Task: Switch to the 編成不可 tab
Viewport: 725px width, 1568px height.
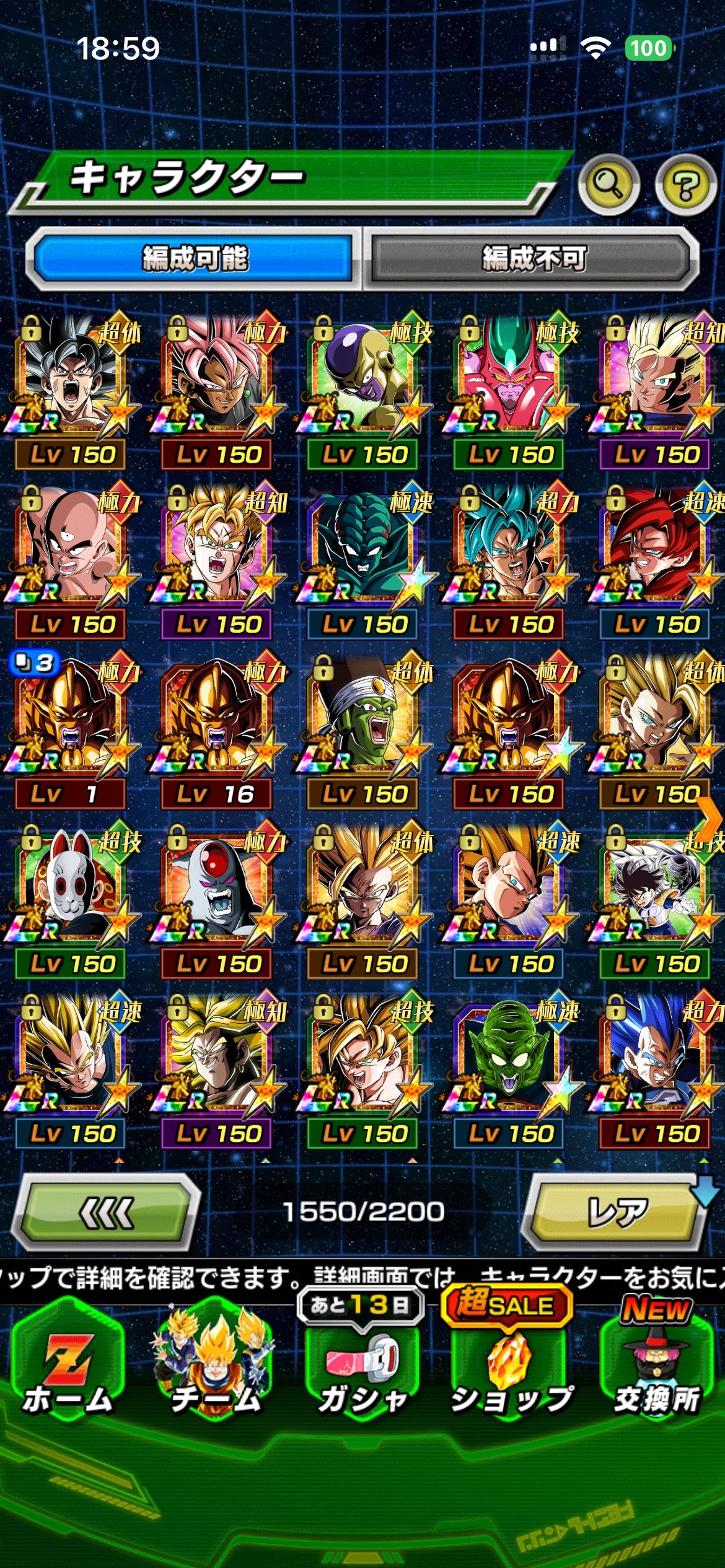Action: coord(534,258)
